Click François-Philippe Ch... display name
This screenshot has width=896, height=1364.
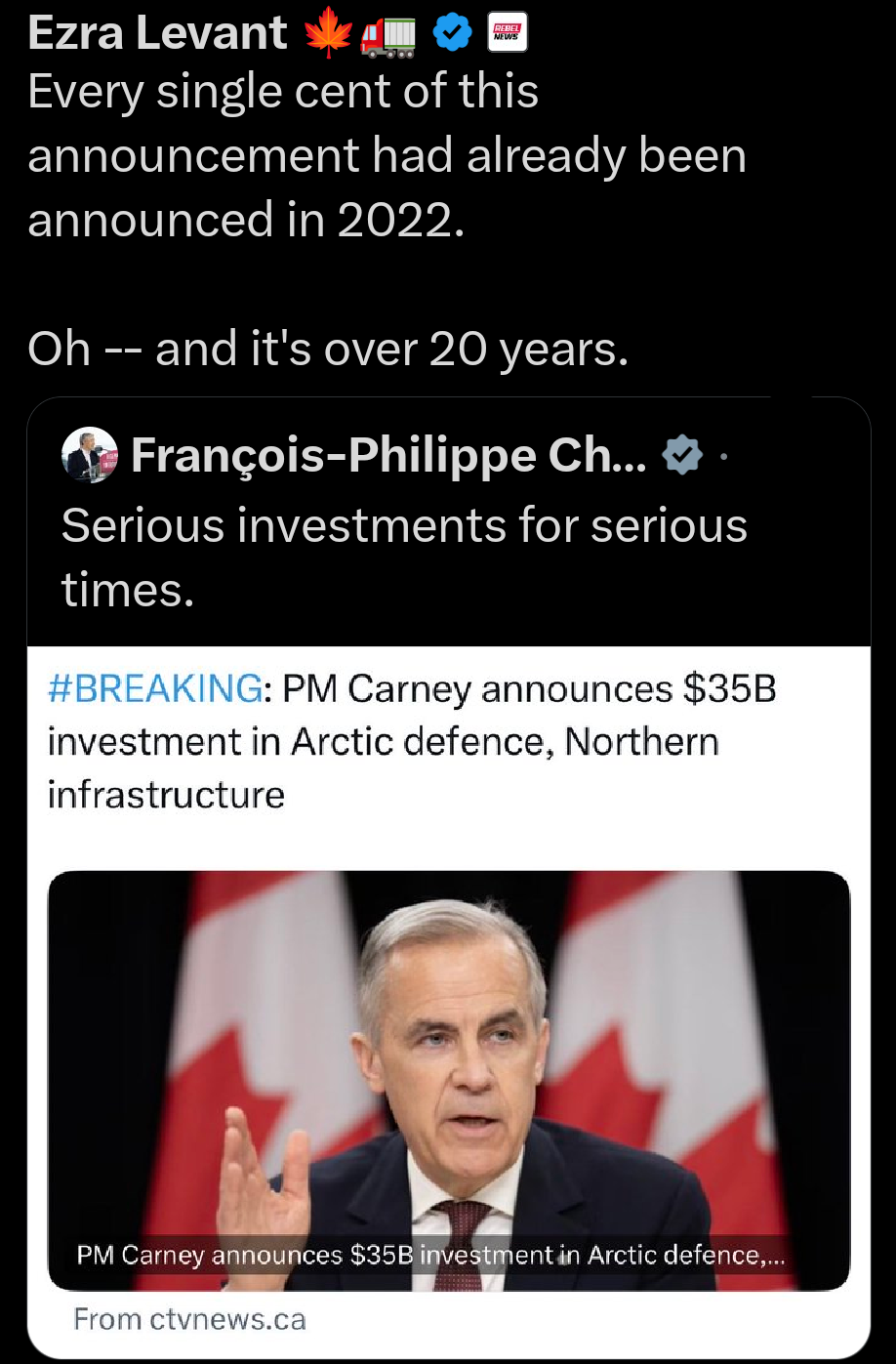(x=390, y=454)
